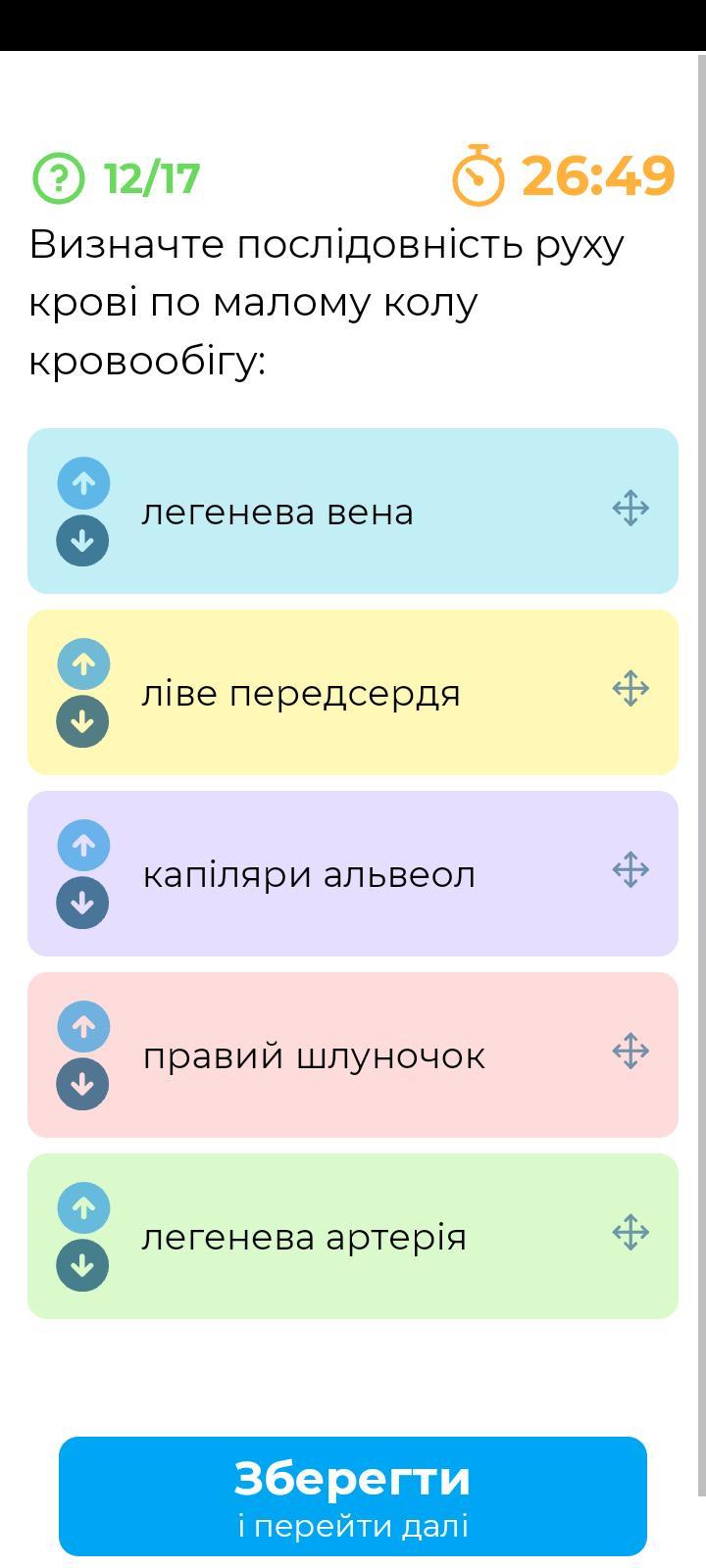Tap the up arrow on 'легенева вена'
The image size is (706, 1568).
pyautogui.click(x=82, y=483)
